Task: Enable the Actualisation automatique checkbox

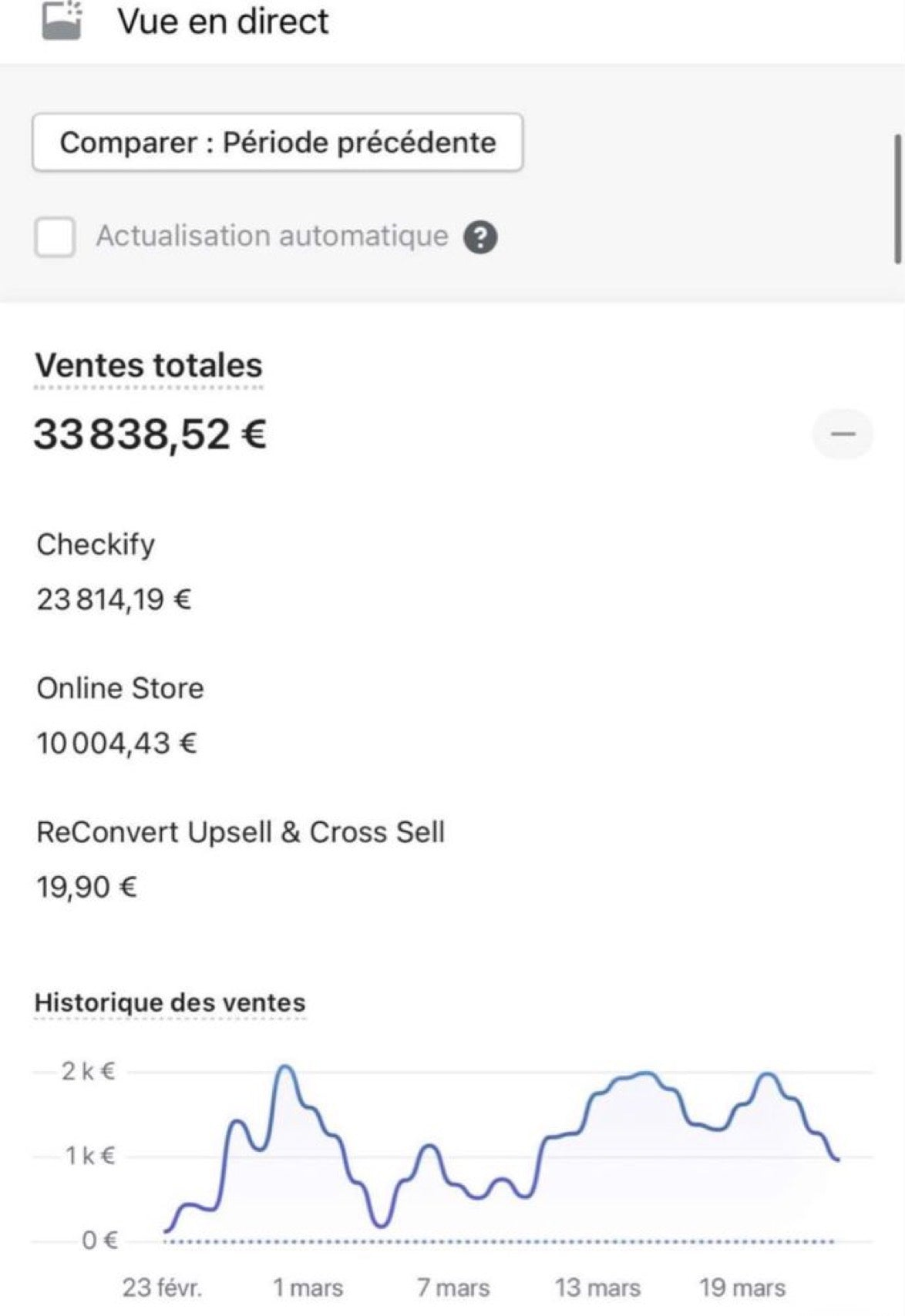Action: [55, 237]
